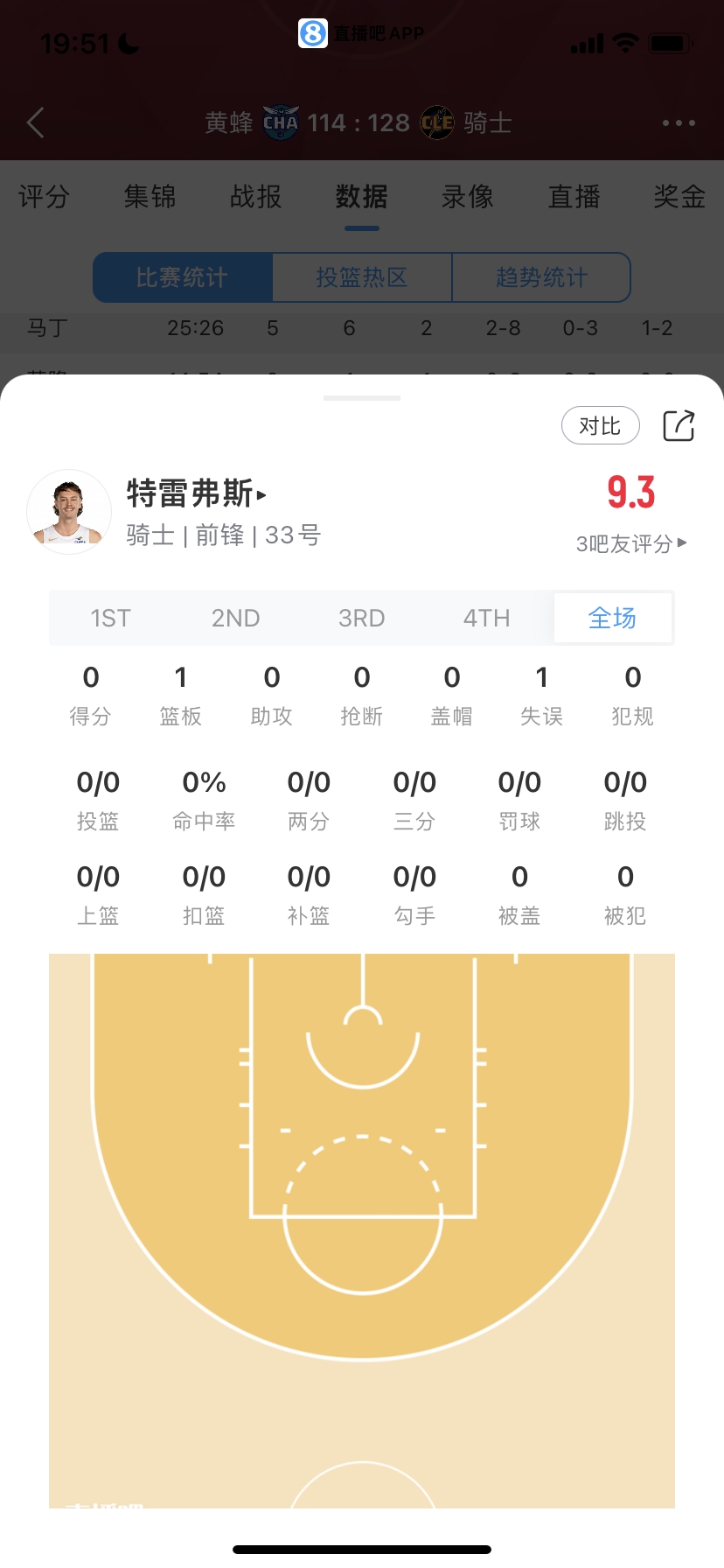Select the 趋势统计 segment

click(541, 277)
